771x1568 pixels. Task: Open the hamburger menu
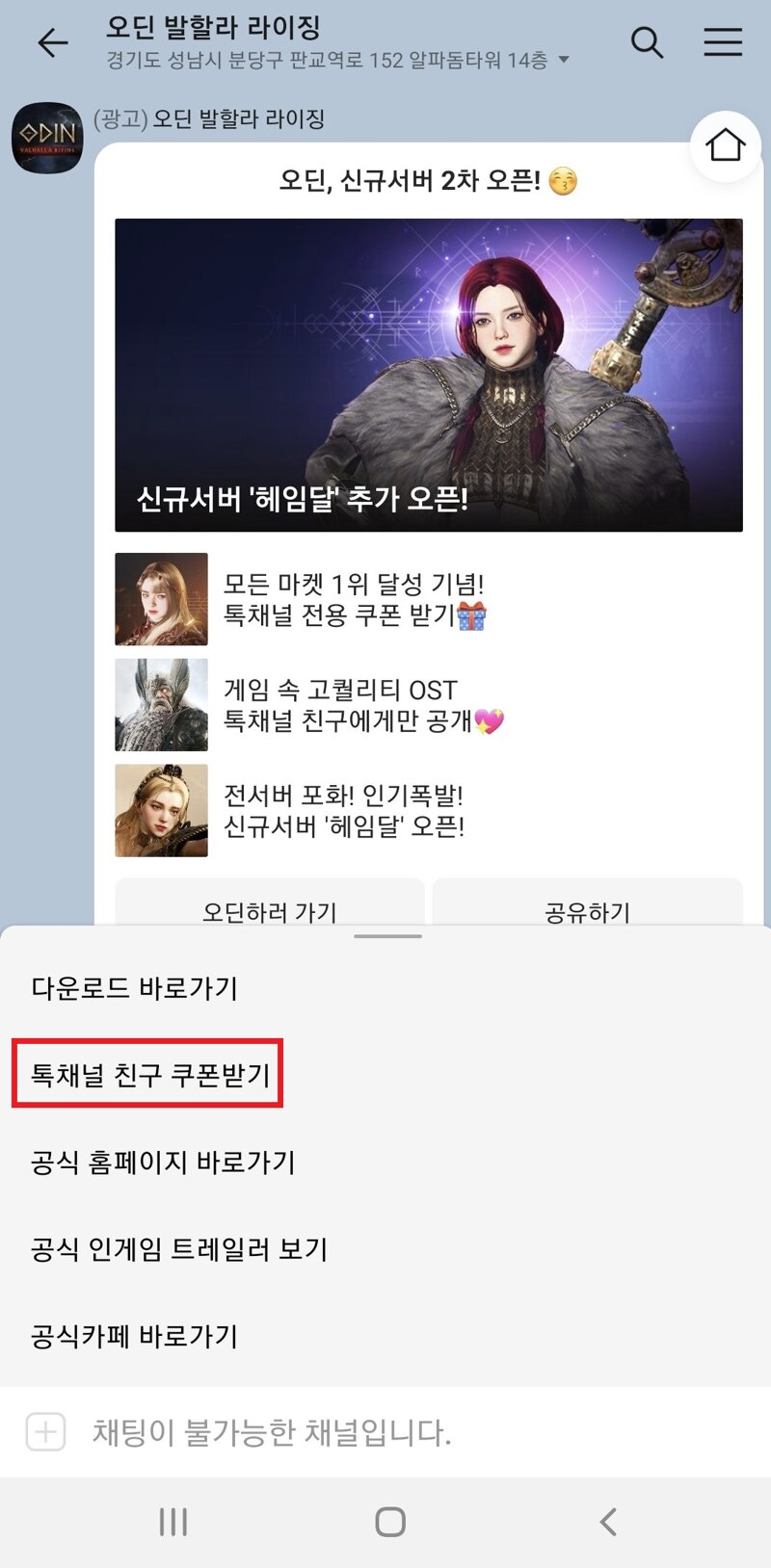click(x=723, y=42)
